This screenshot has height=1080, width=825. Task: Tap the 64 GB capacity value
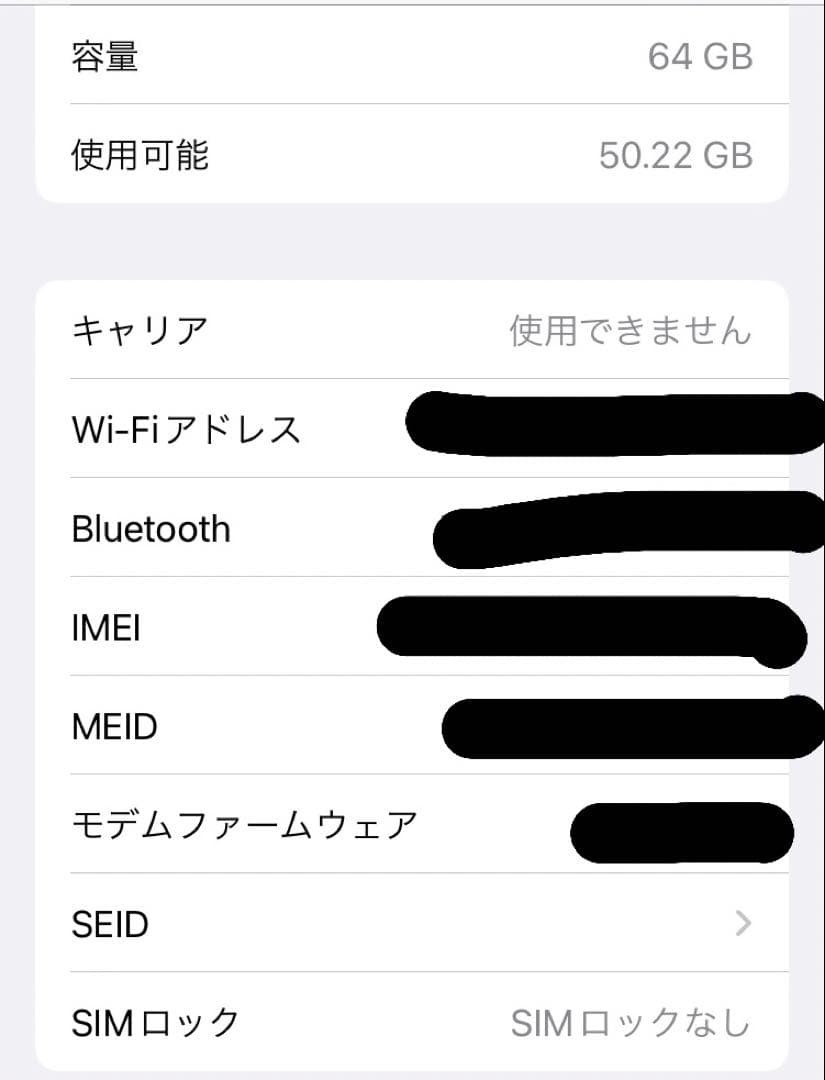(x=701, y=57)
